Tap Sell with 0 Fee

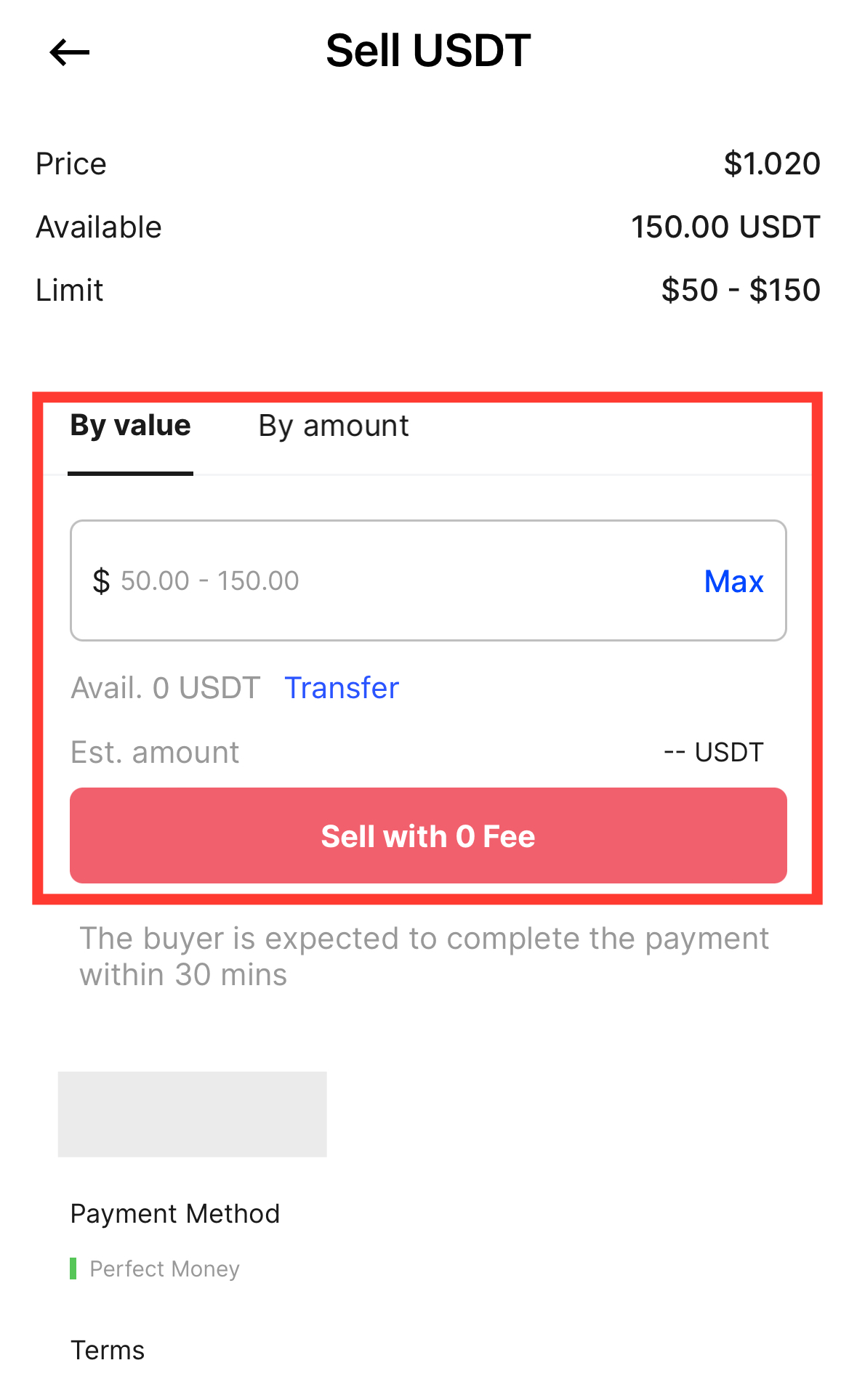[428, 836]
